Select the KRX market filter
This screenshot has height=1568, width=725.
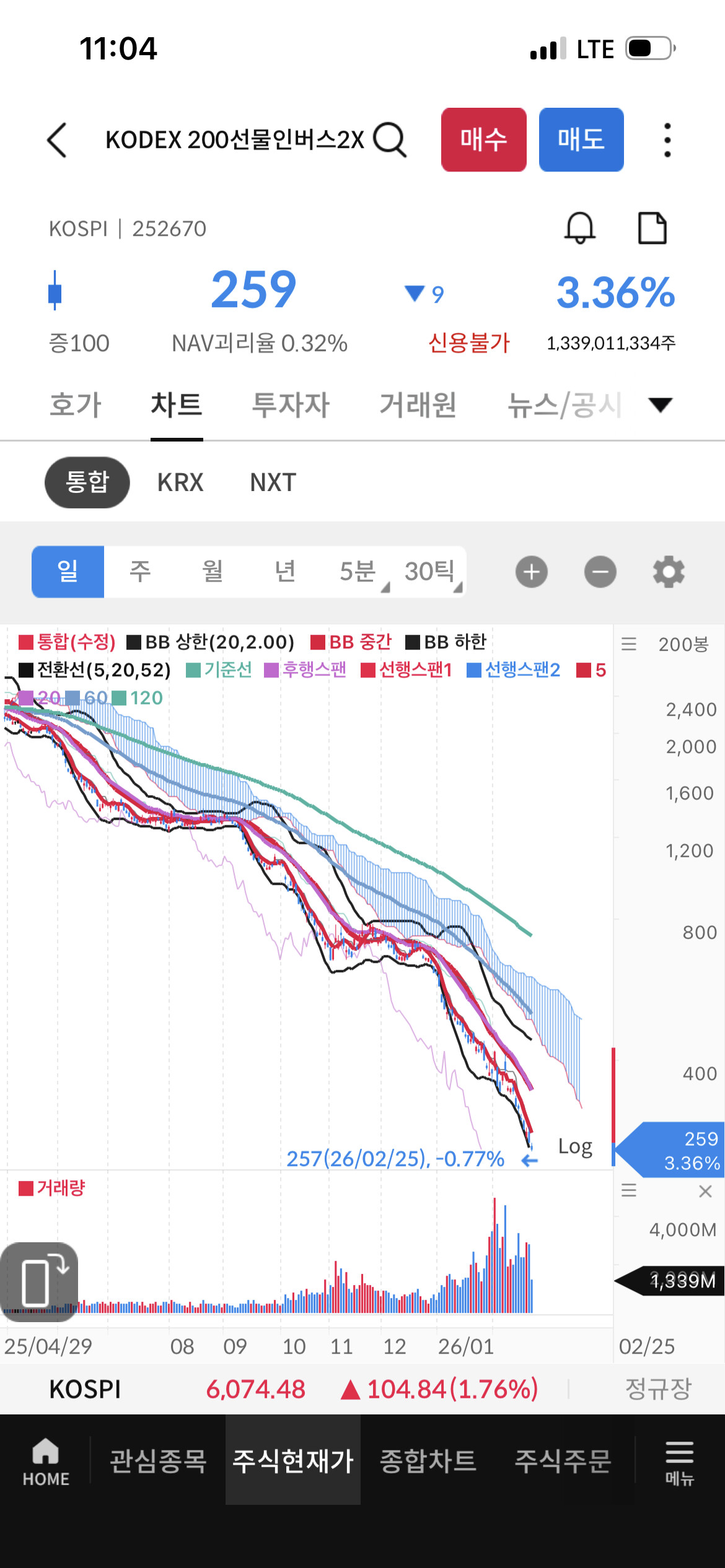[x=180, y=482]
